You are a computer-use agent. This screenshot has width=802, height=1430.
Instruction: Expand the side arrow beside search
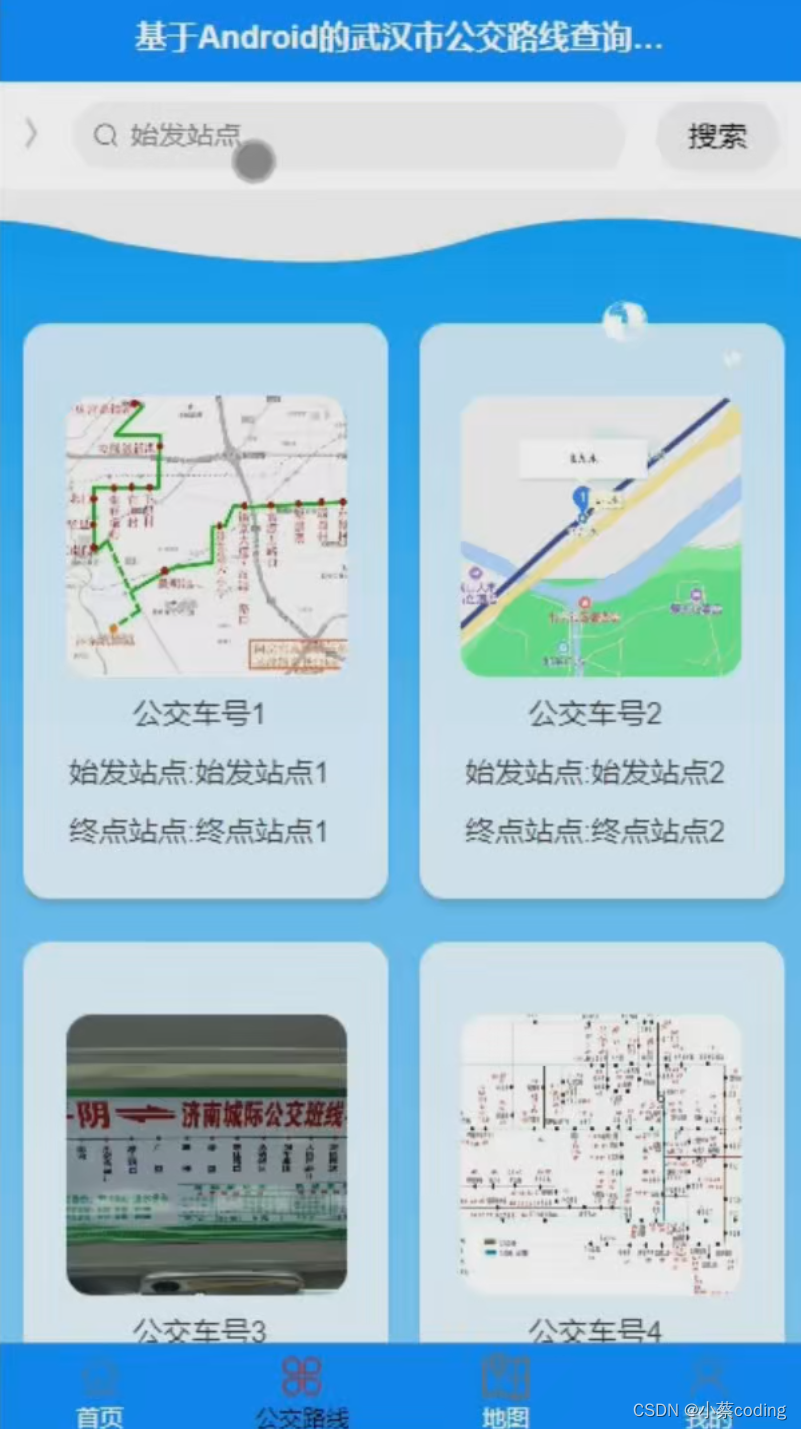31,133
